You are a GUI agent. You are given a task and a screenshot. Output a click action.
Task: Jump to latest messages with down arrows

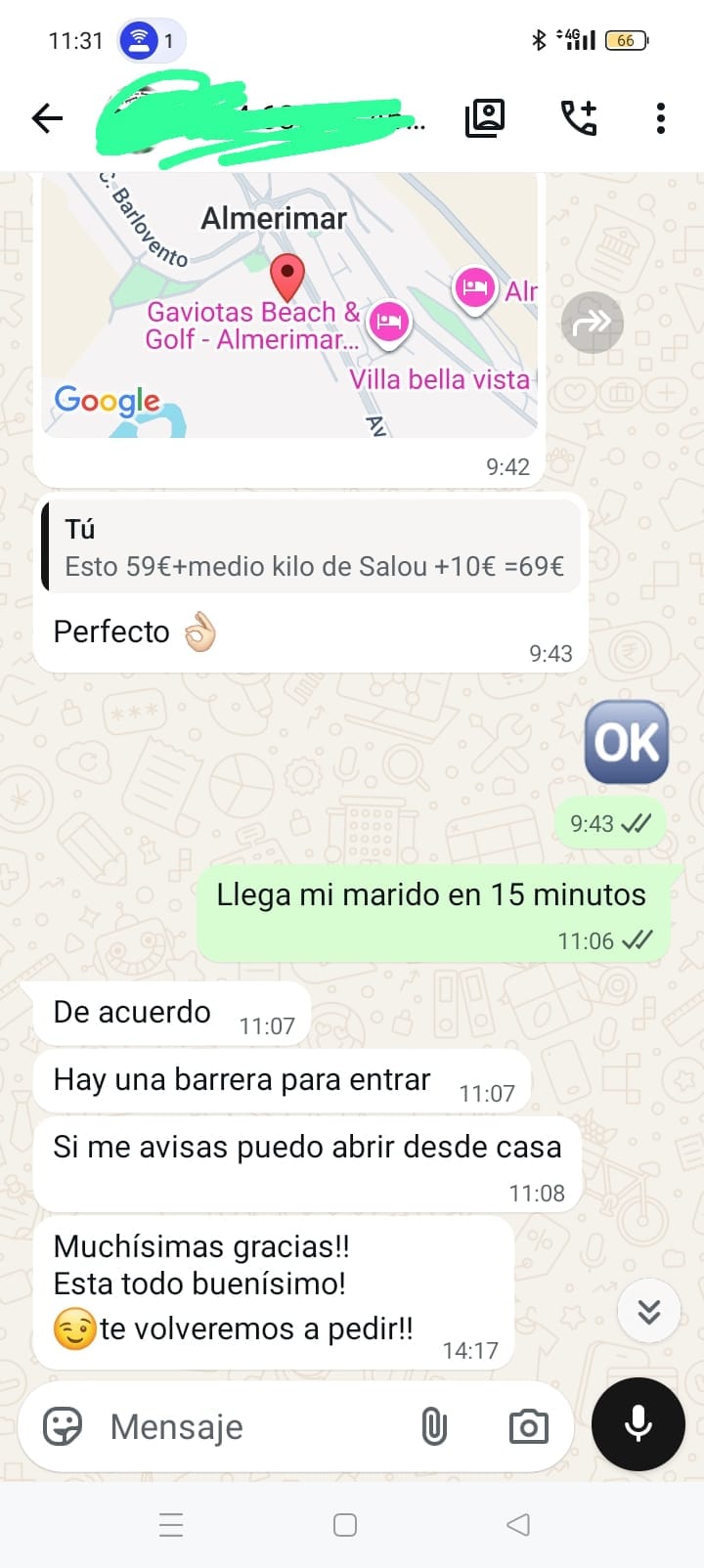click(649, 1312)
